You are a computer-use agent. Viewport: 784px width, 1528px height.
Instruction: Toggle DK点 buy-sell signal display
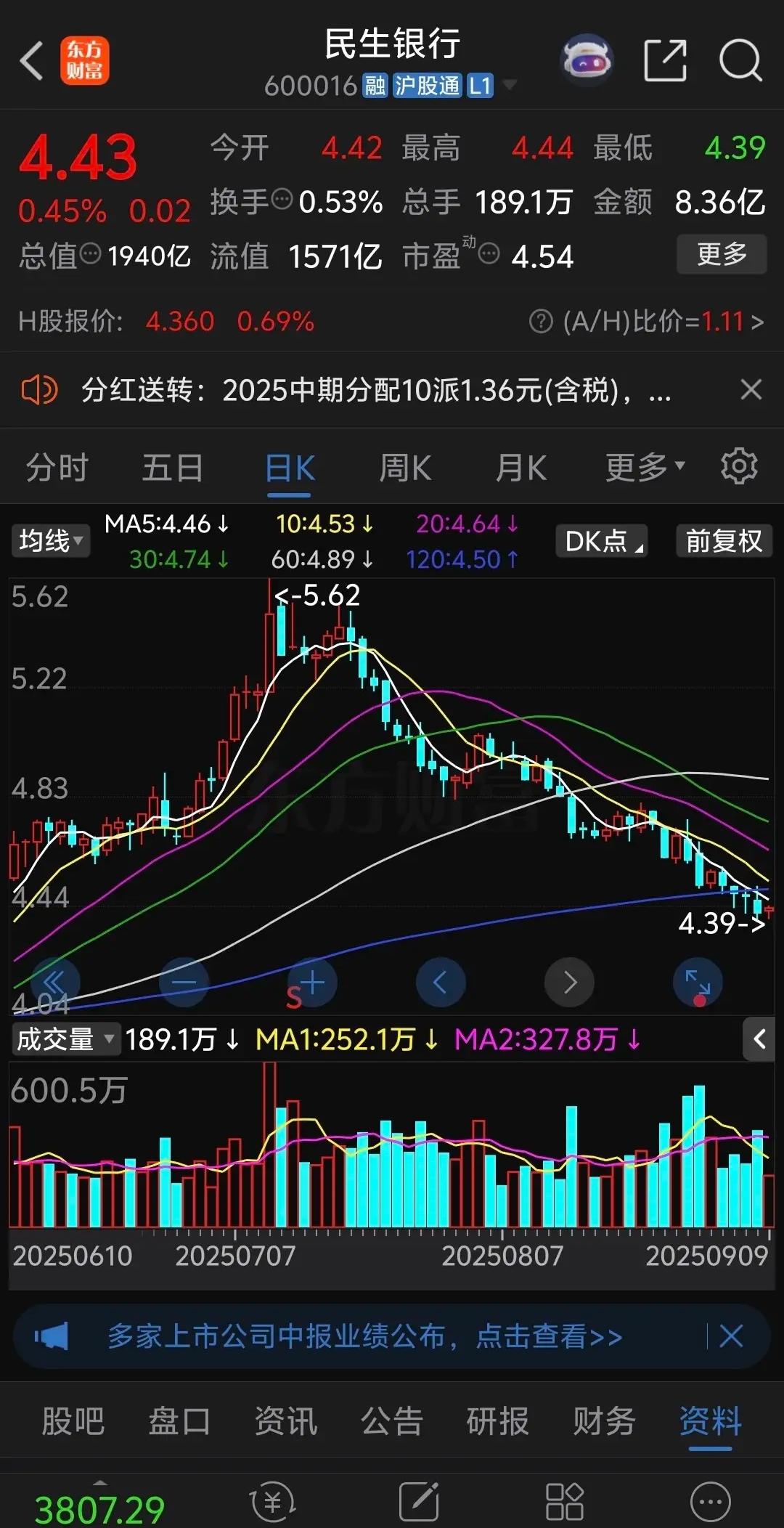(x=601, y=540)
